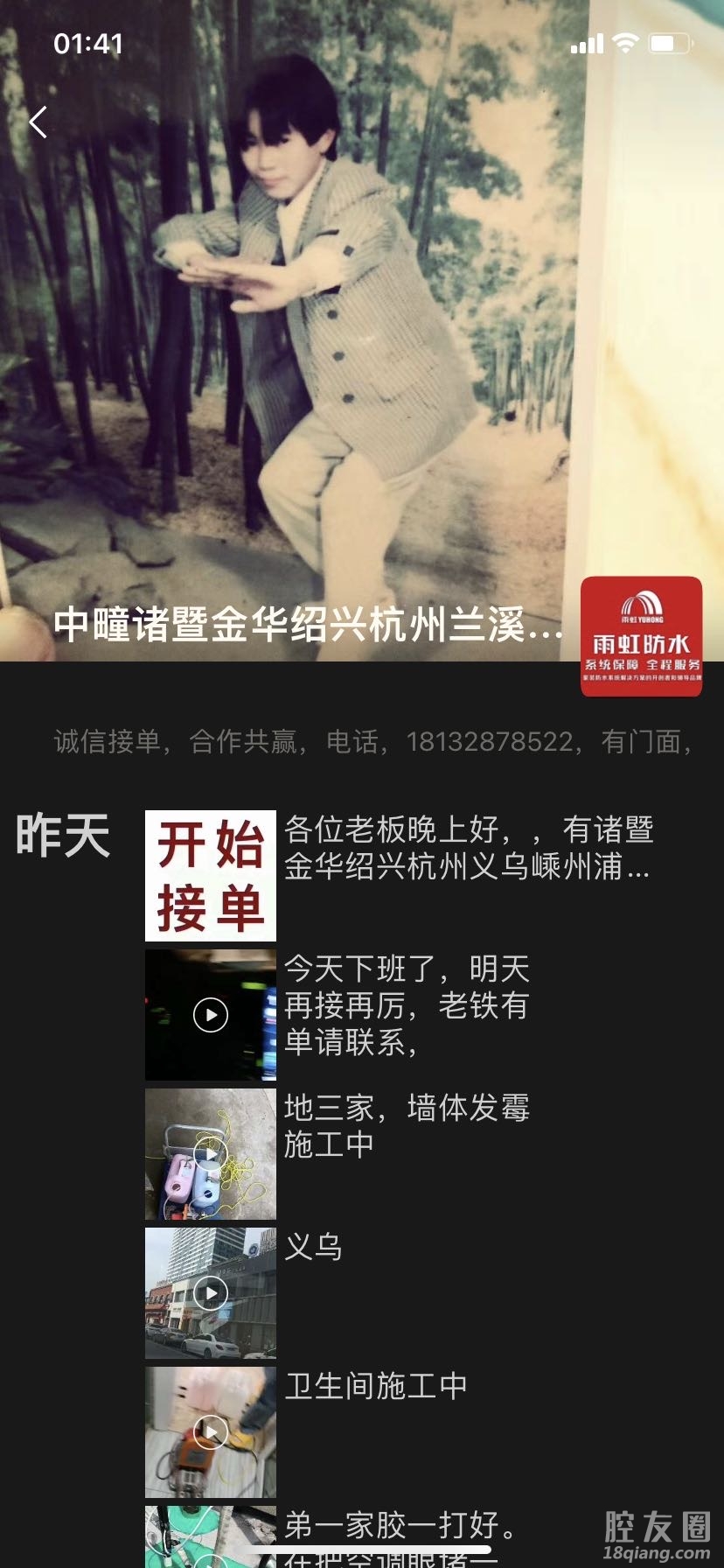Open the 雨虹防水 profile avatar
Viewport: 724px width, 1568px height.
point(641,636)
